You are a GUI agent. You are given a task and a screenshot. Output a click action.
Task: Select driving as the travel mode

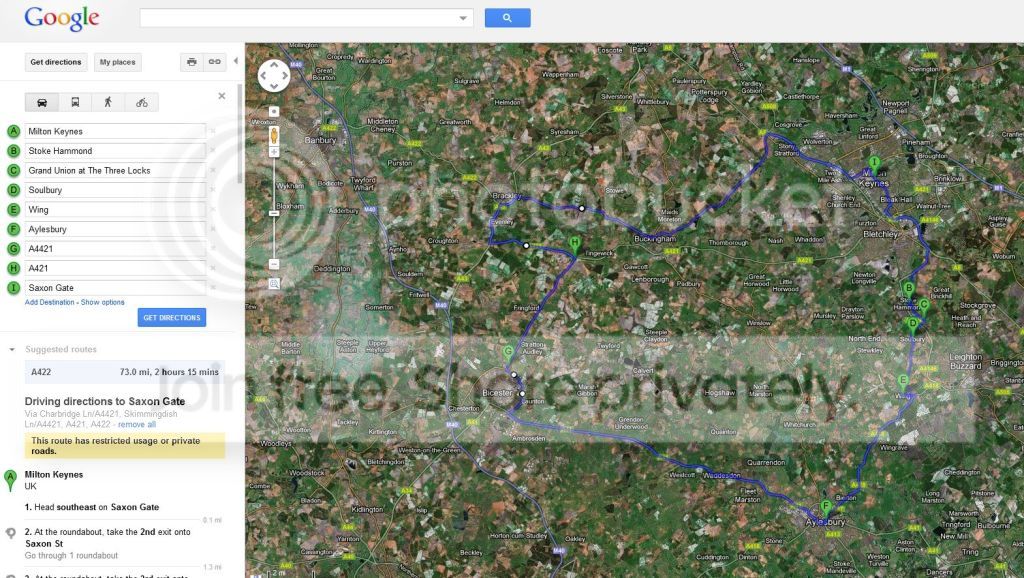[42, 102]
